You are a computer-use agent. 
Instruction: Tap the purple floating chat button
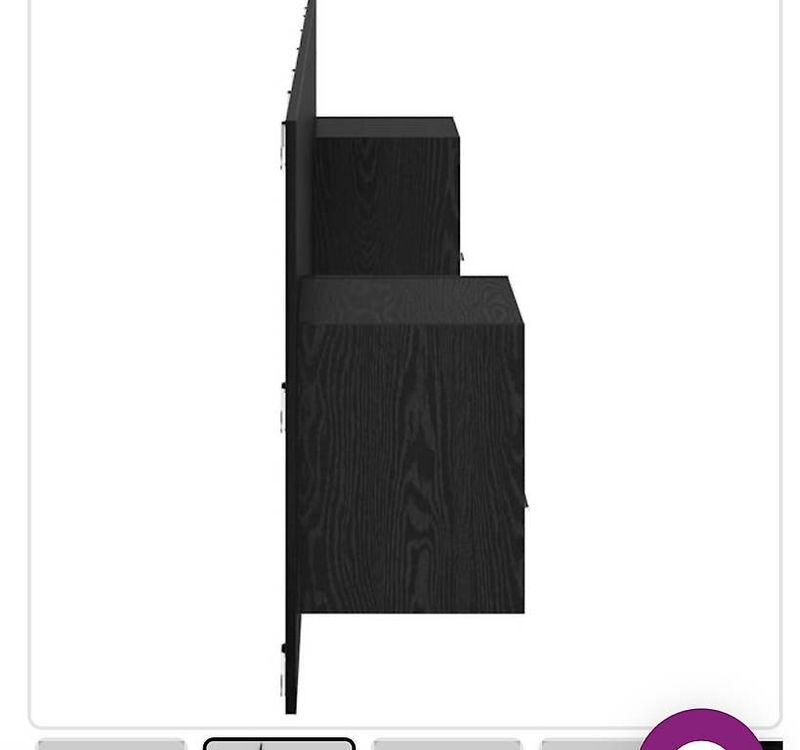coord(701,730)
